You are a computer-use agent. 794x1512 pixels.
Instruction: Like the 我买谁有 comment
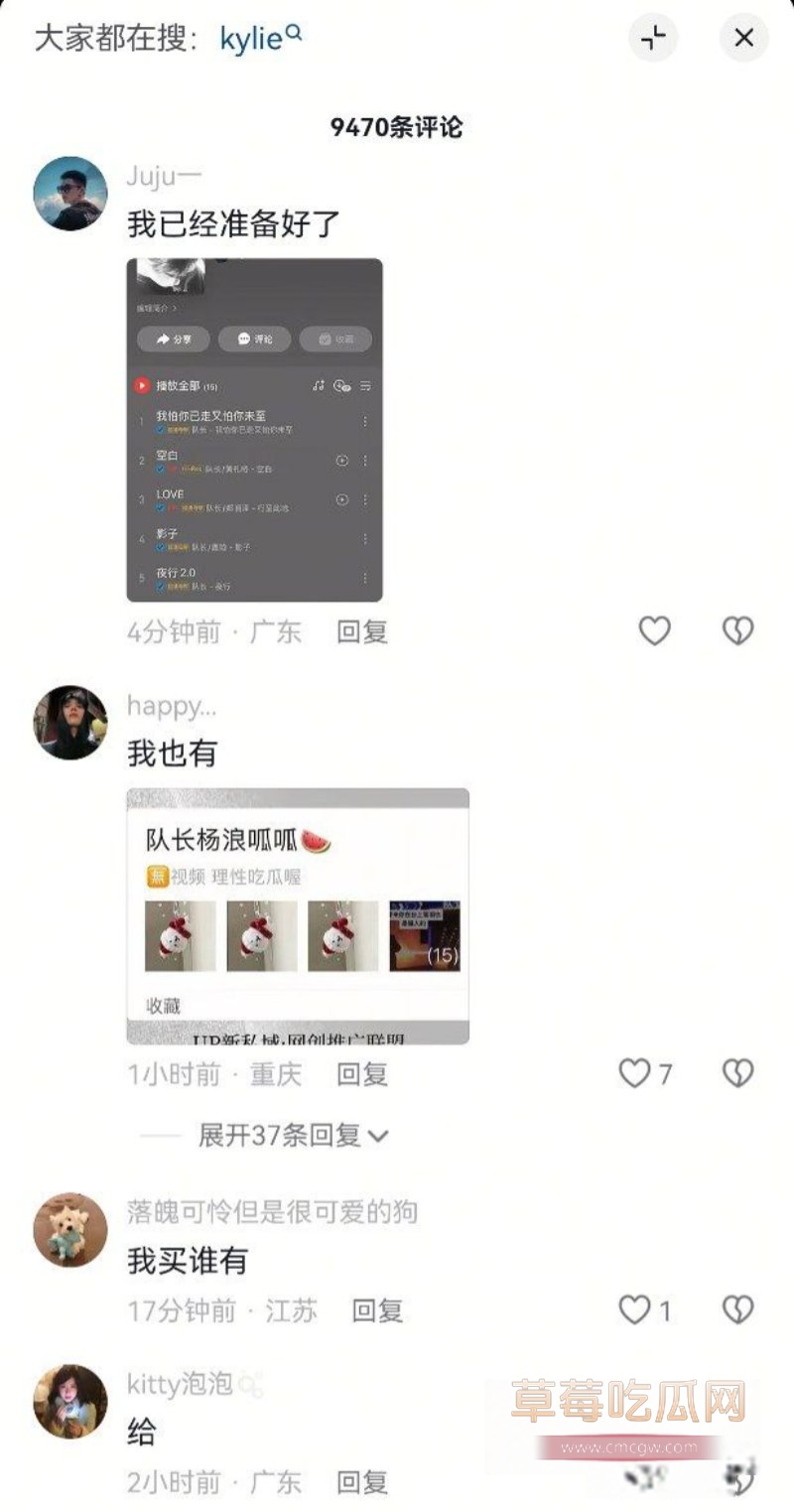(x=635, y=1310)
